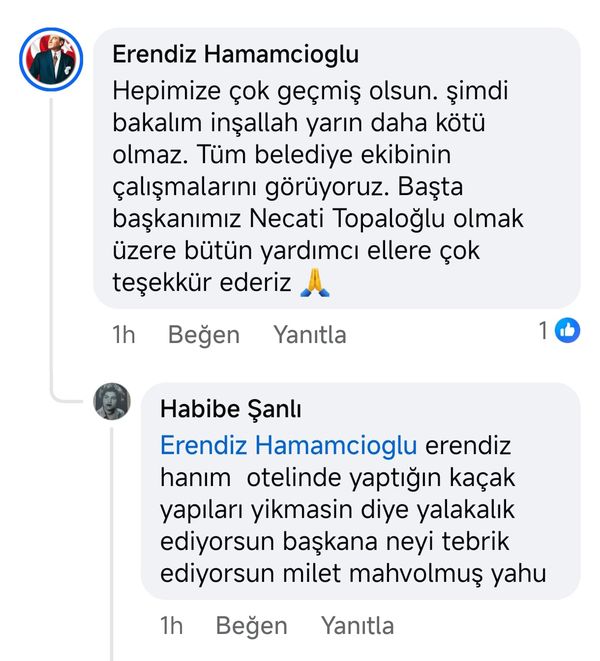Viewport: 600px width, 661px height.
Task: Like Erendiz Hamamcioglu's comment via Beğen
Action: (203, 335)
